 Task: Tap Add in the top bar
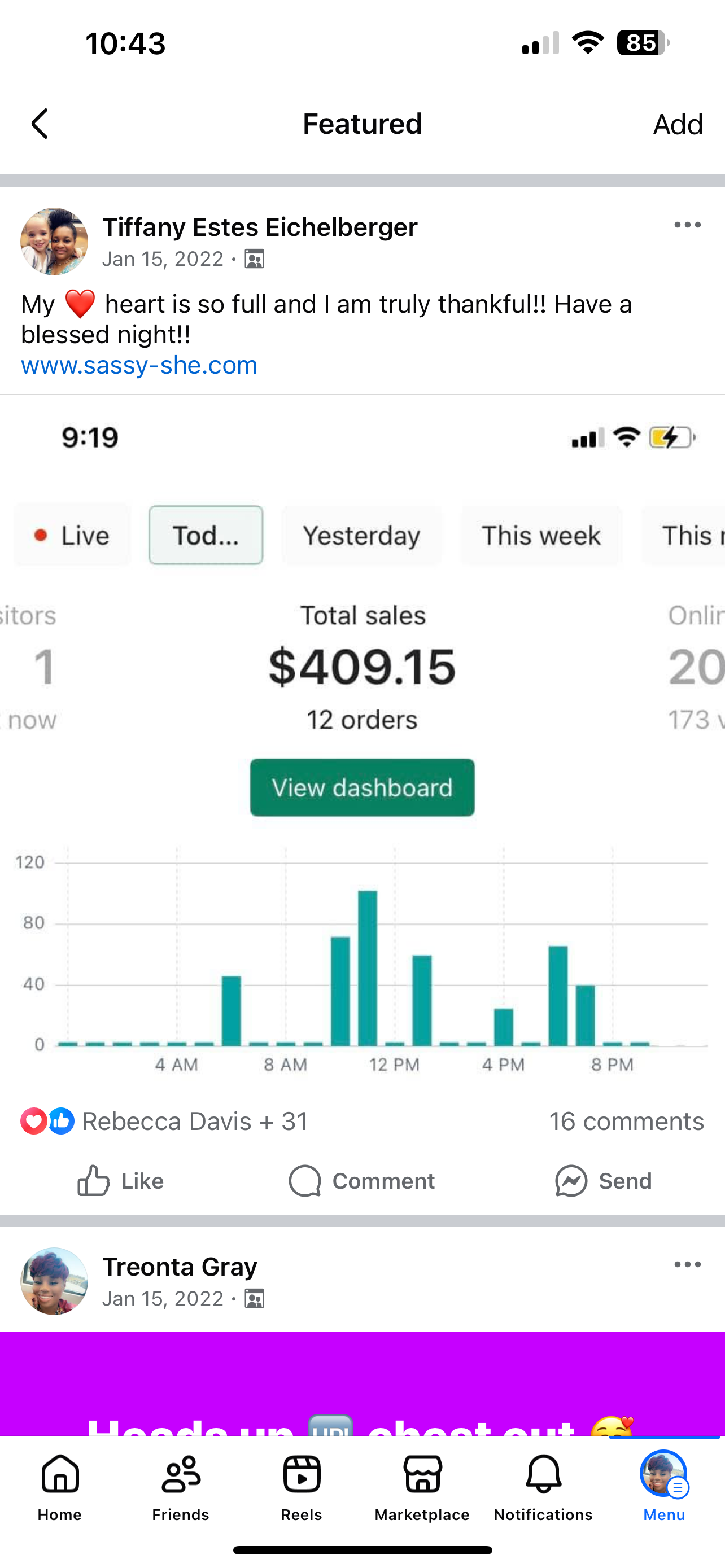(x=677, y=124)
